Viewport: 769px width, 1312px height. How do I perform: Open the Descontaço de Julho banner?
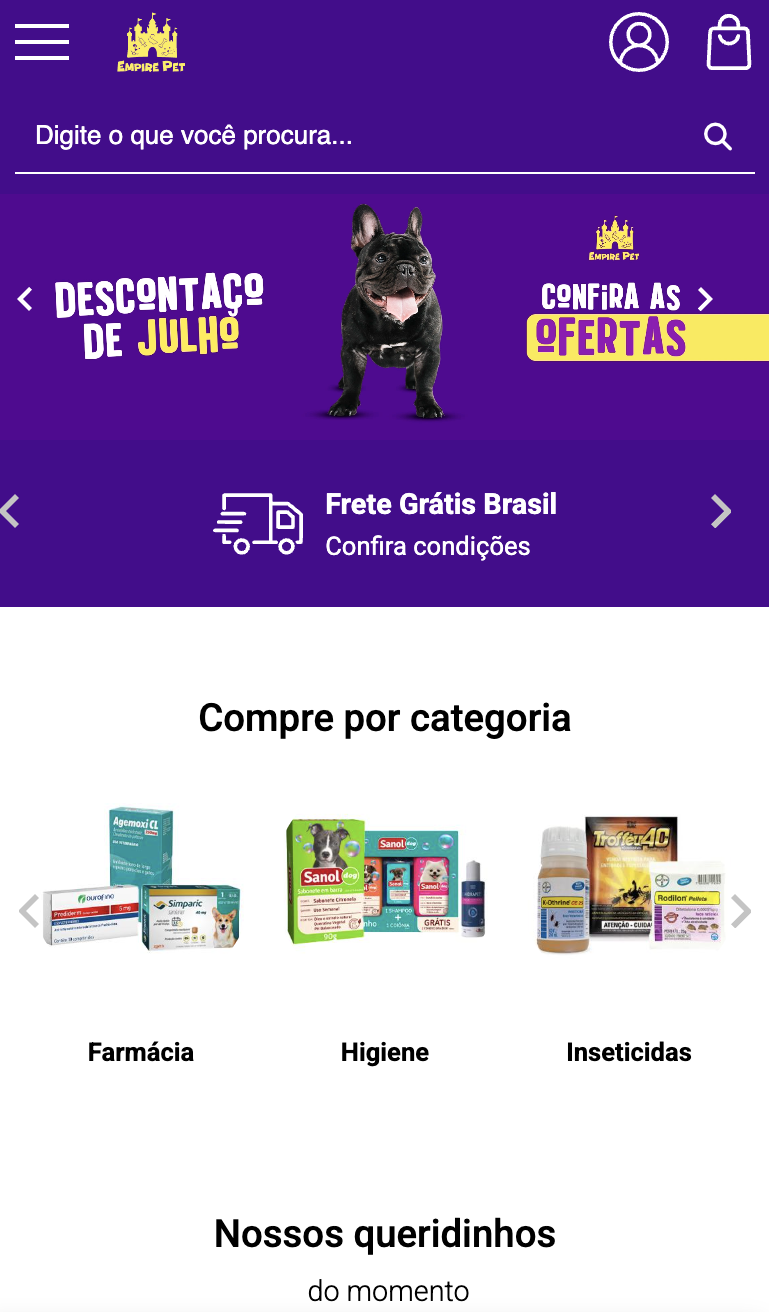click(x=384, y=317)
